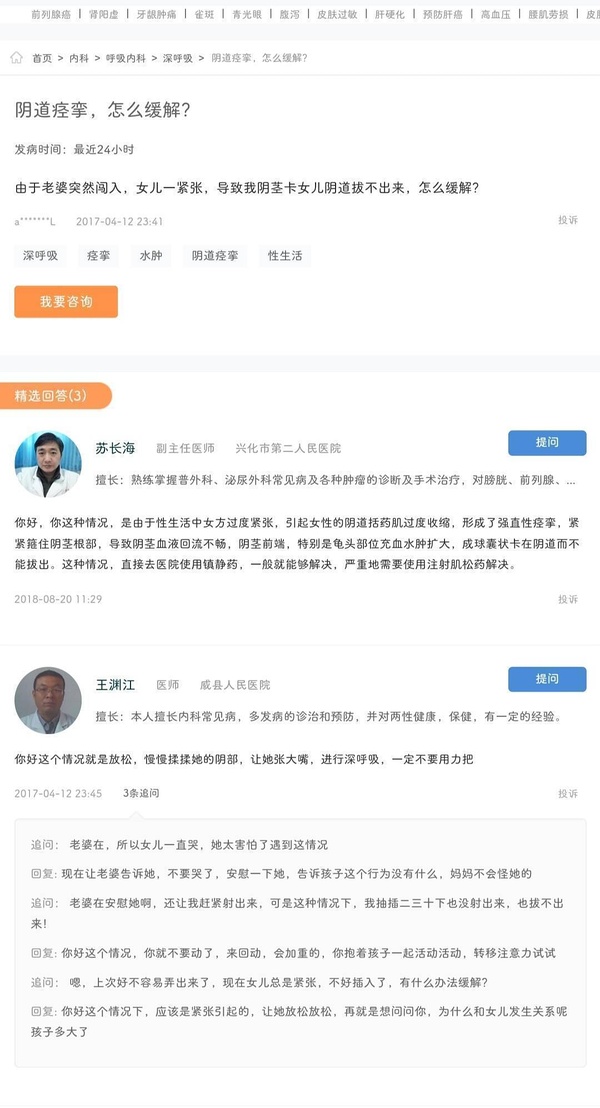
Task: Open doctor 苏长海's profile photo
Action: [48, 464]
